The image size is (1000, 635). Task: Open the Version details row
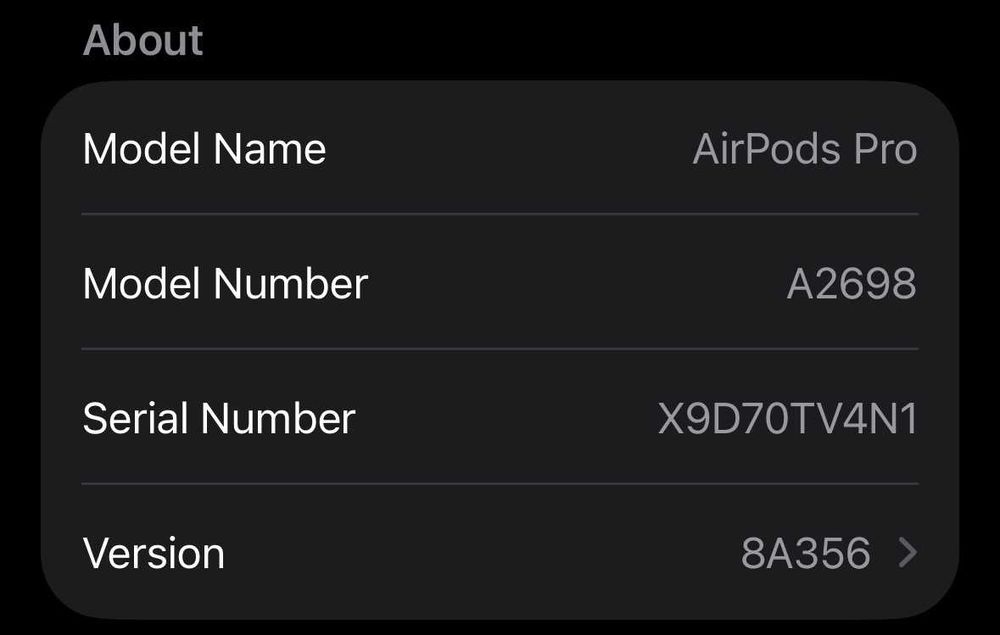pyautogui.click(x=500, y=552)
